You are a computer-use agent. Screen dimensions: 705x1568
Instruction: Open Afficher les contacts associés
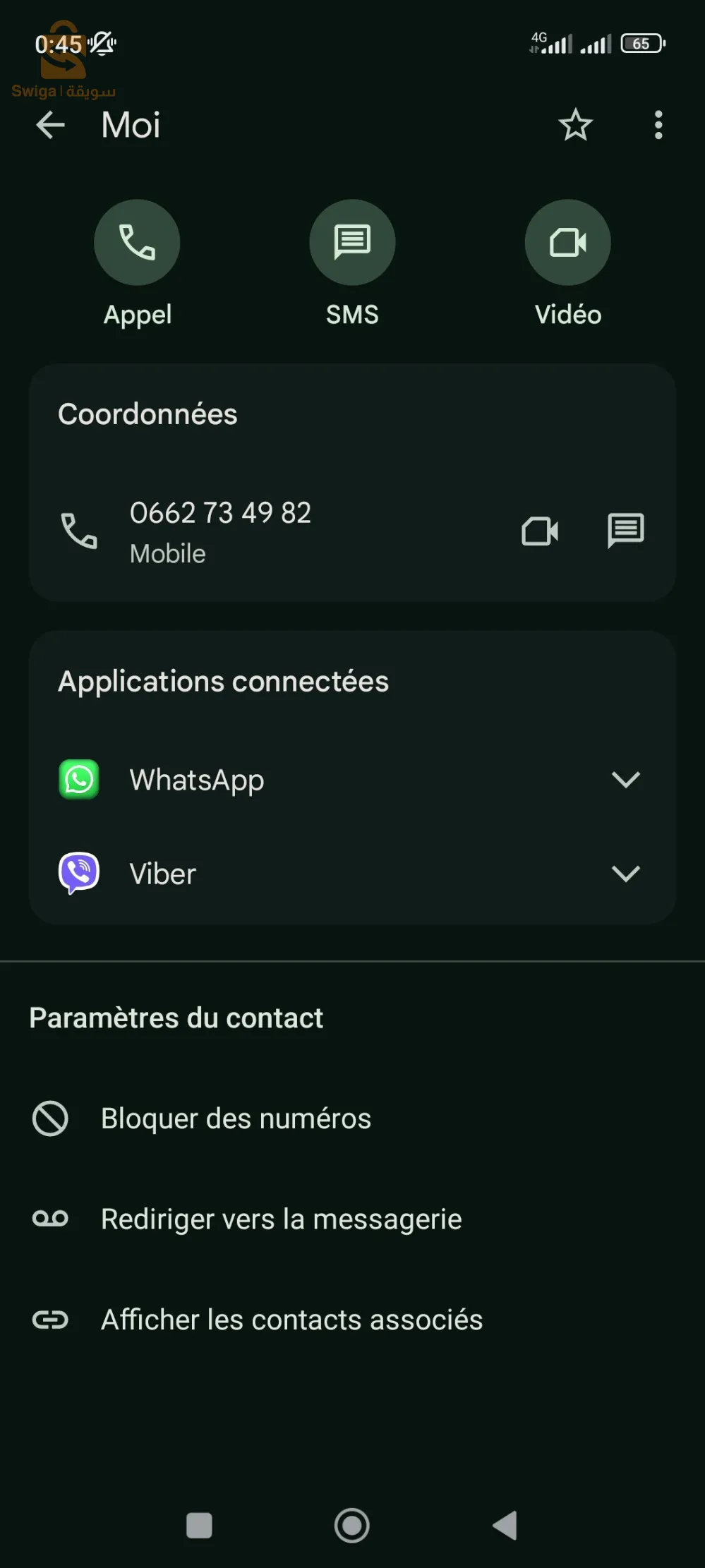[291, 1320]
